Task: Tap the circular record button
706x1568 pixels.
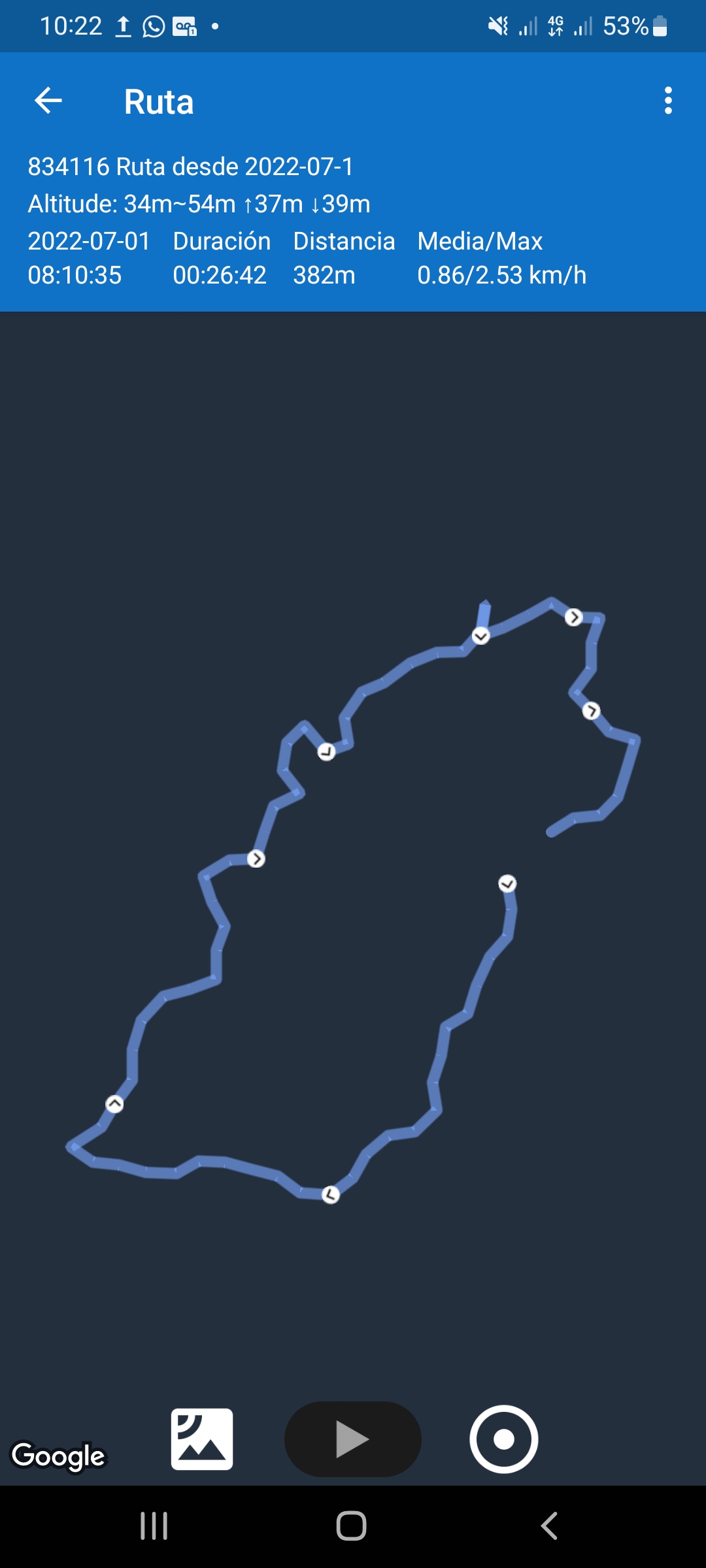Action: pos(503,1439)
